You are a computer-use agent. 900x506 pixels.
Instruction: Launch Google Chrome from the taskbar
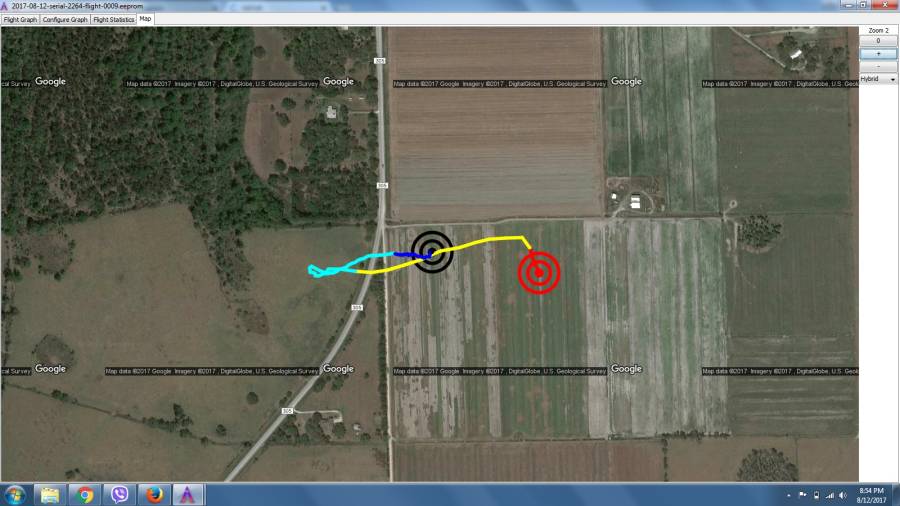[85, 494]
